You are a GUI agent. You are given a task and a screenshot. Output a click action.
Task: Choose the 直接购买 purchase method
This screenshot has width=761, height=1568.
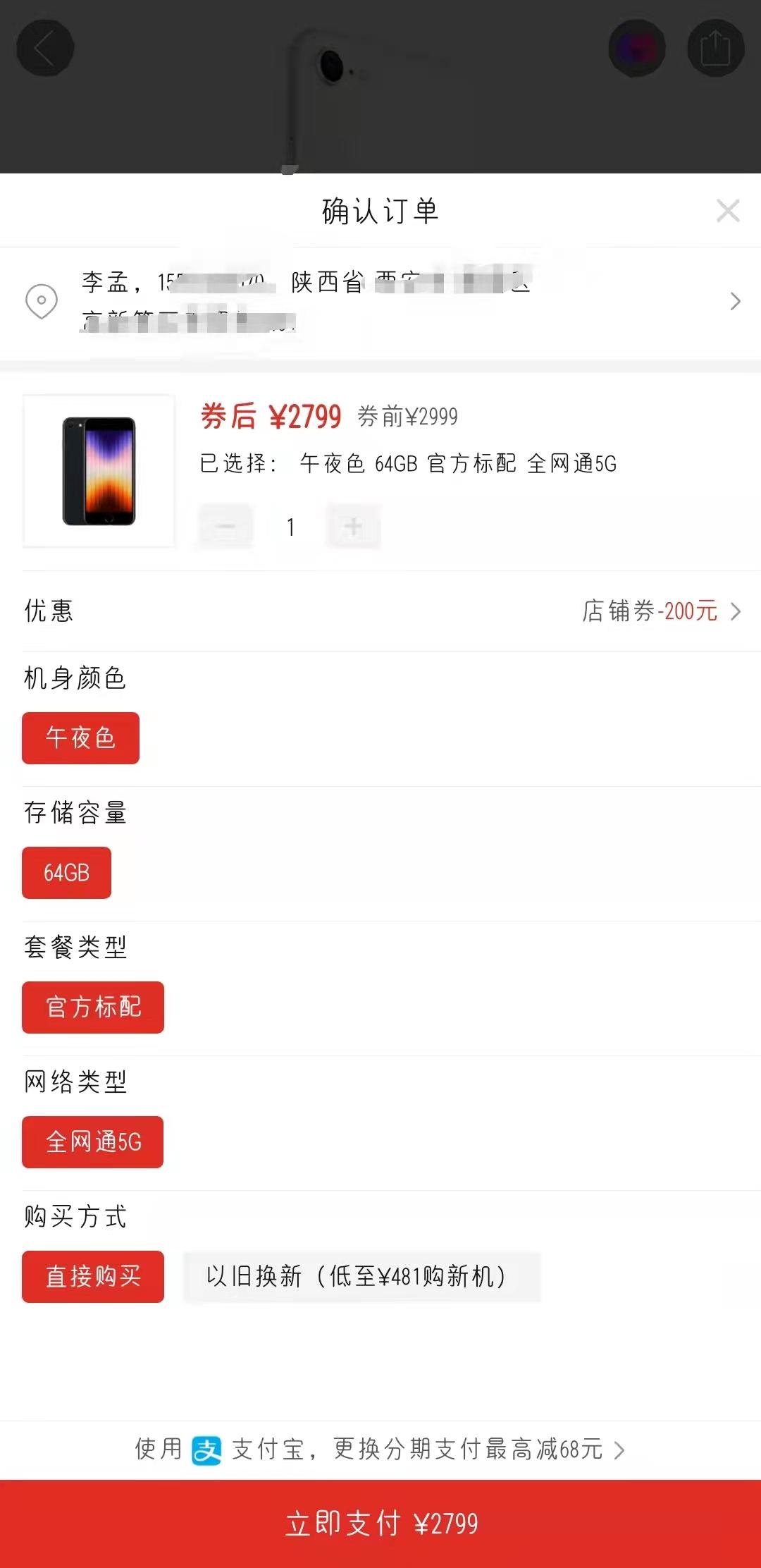coord(92,1278)
